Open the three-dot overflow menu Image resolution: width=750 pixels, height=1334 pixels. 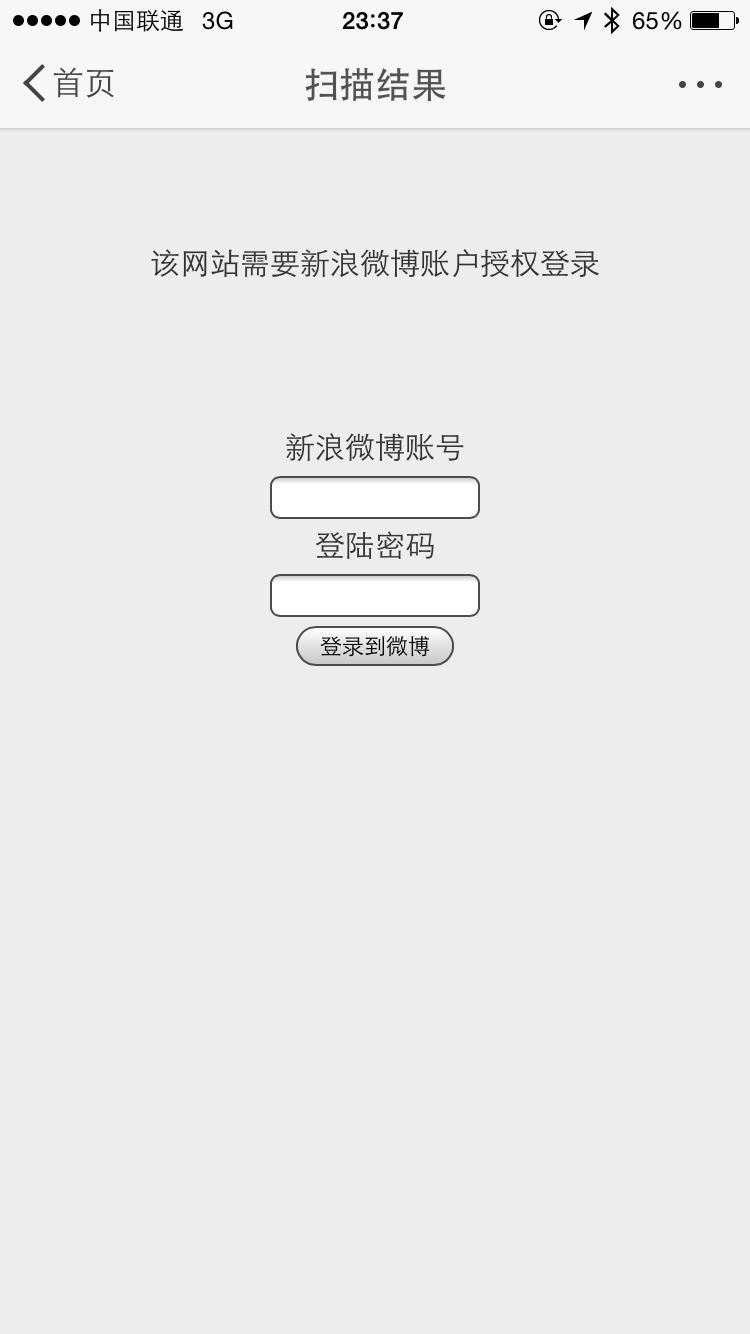pos(700,85)
